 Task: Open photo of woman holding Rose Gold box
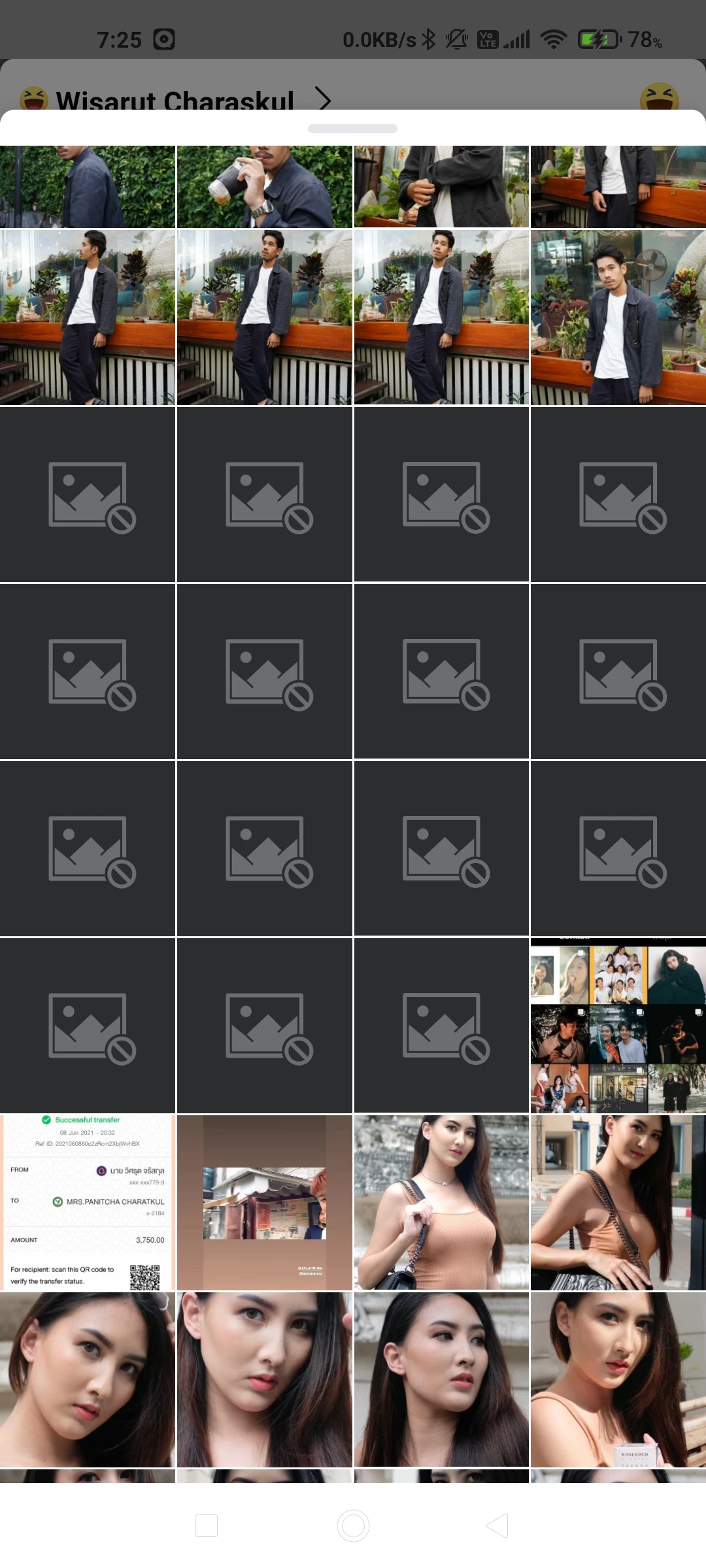point(618,1379)
